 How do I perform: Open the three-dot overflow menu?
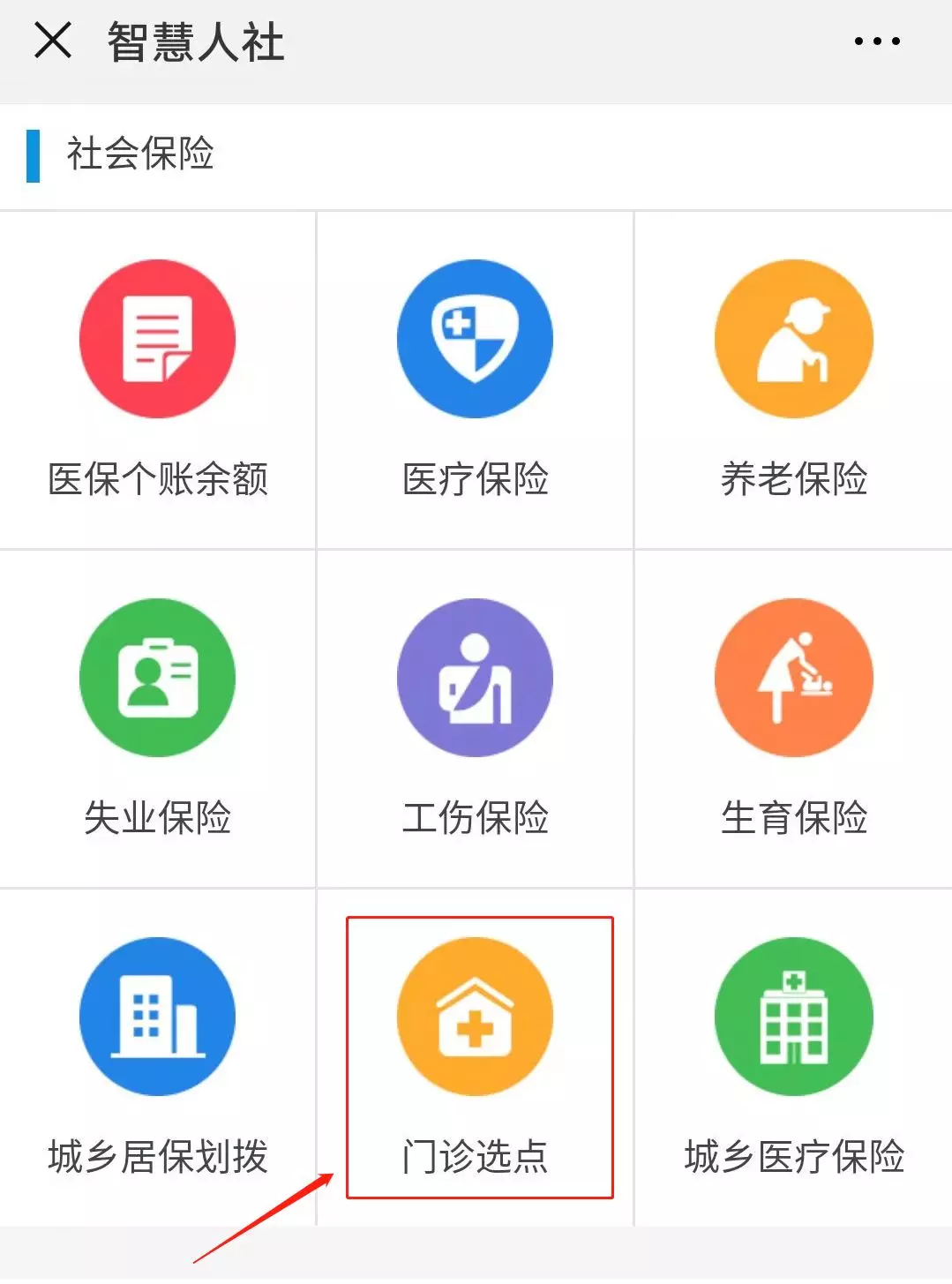tap(877, 41)
